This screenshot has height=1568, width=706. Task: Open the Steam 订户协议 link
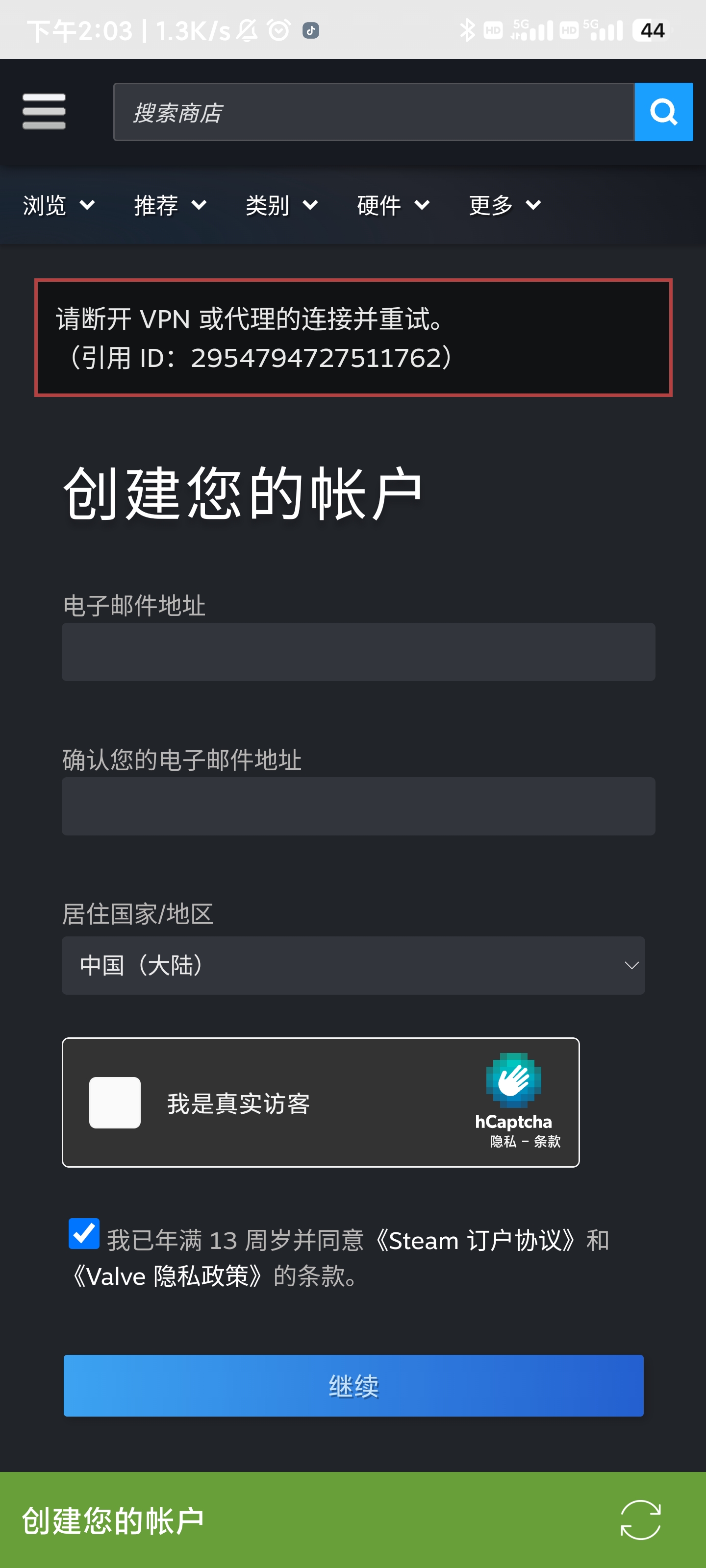pos(475,1240)
